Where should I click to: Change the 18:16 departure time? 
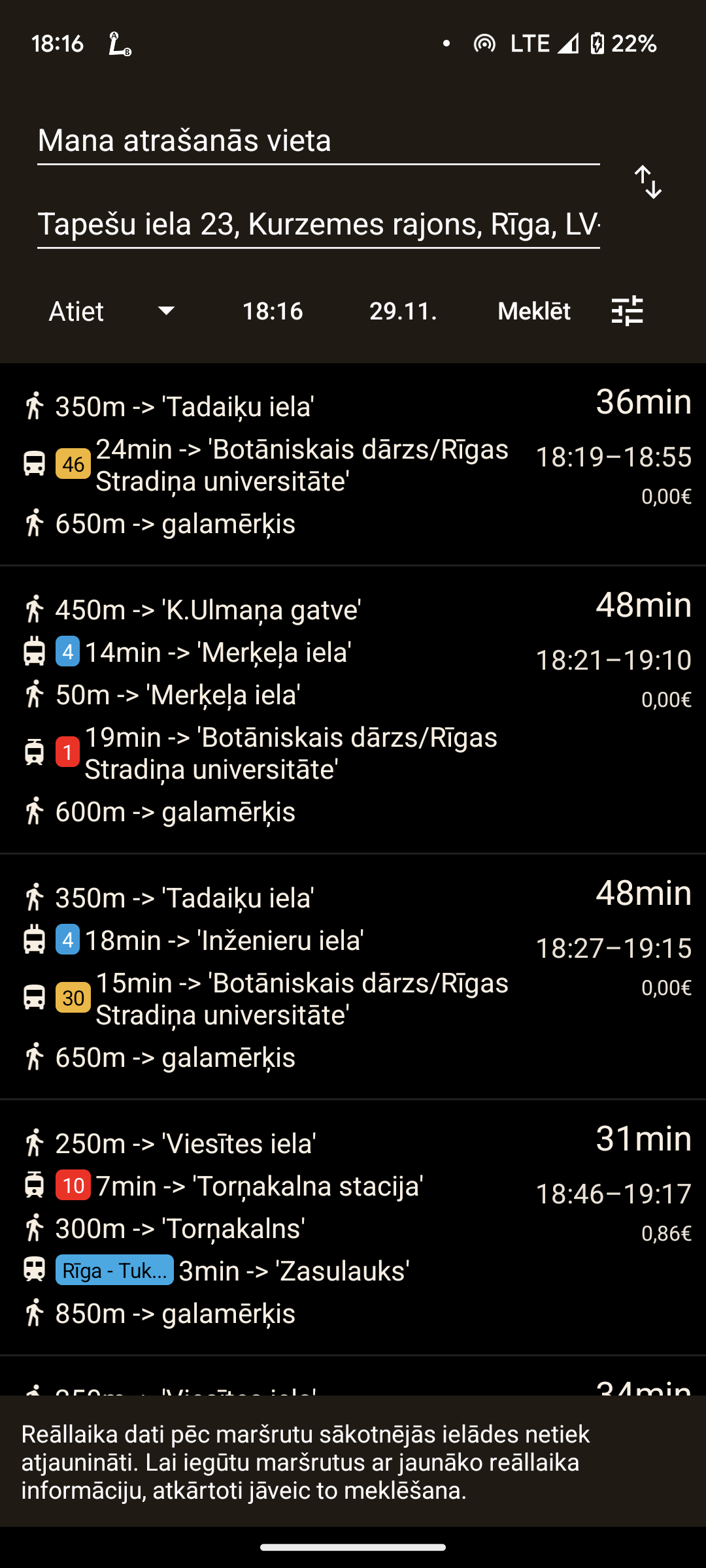pos(273,311)
